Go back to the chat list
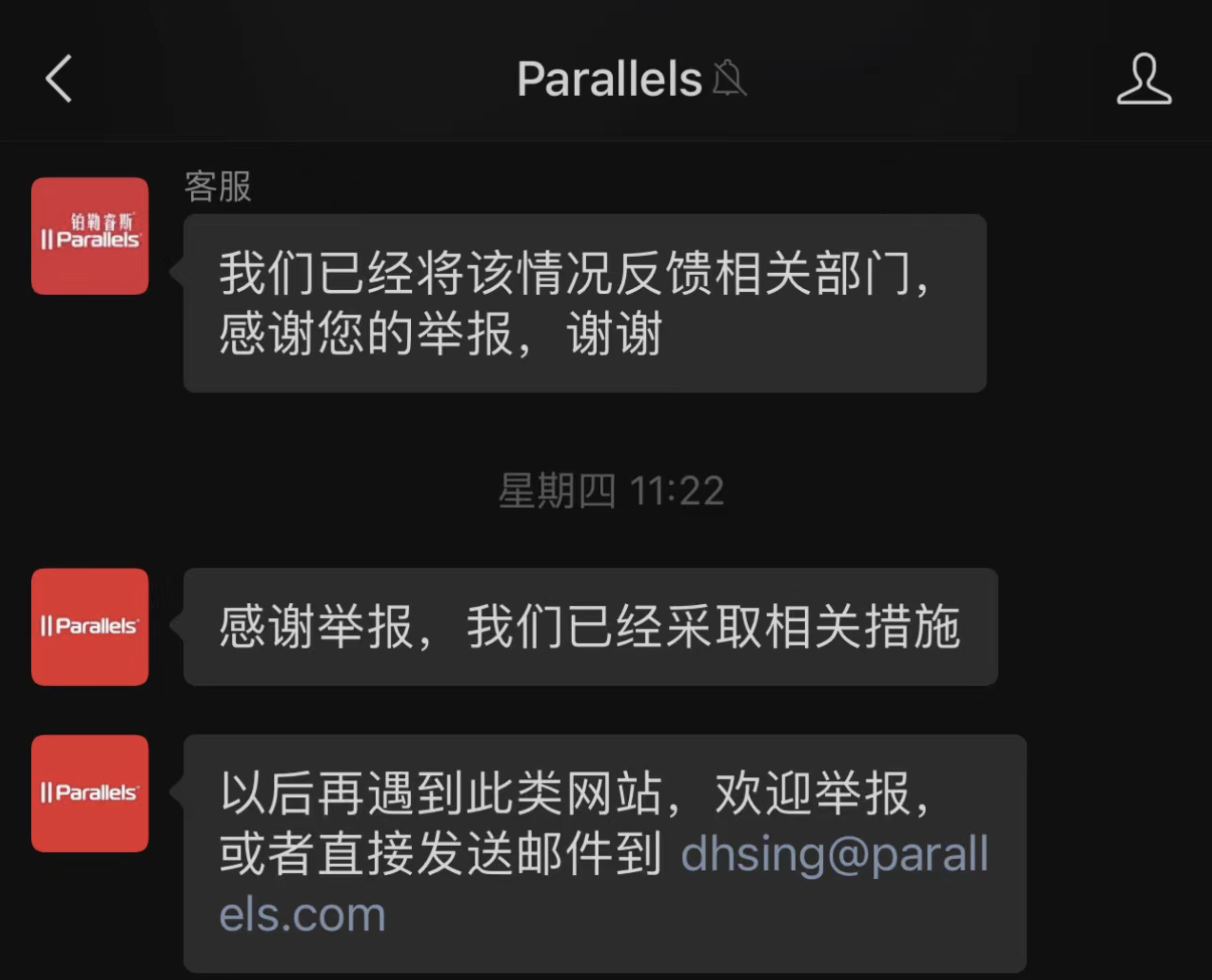This screenshot has width=1212, height=980. tap(59, 78)
